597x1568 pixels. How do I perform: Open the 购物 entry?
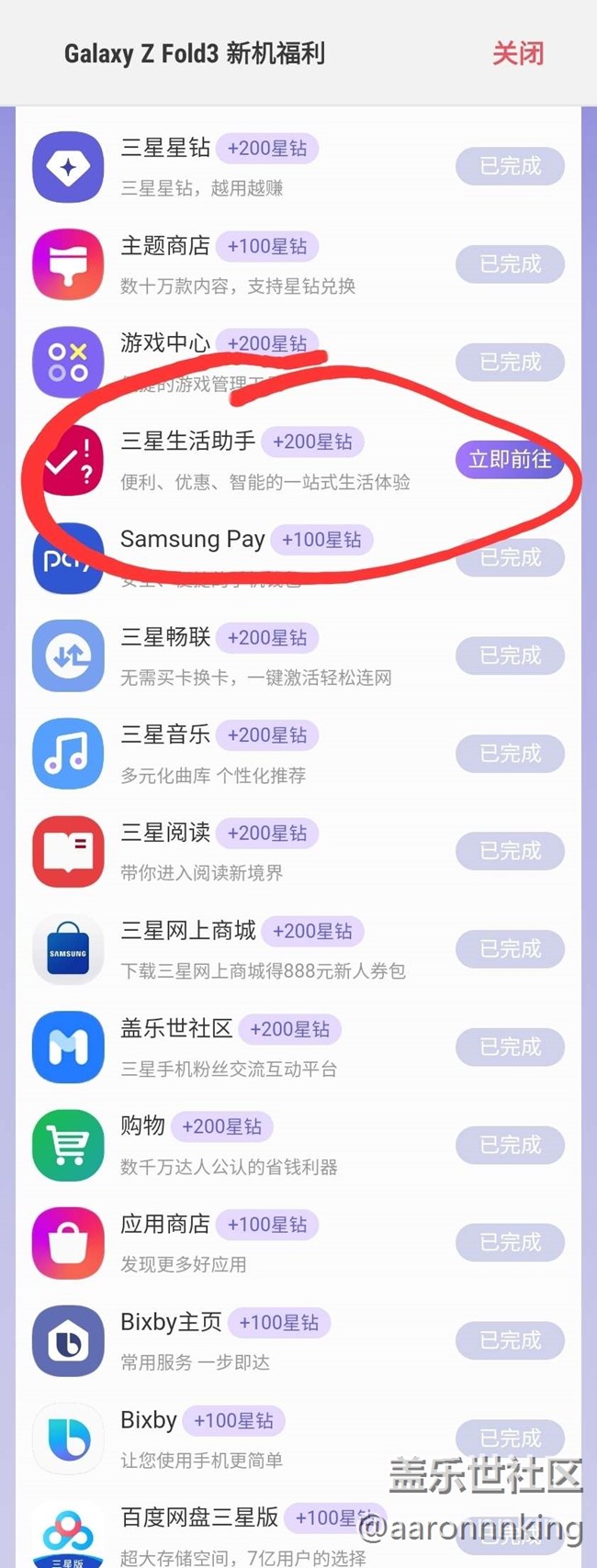[143, 1126]
